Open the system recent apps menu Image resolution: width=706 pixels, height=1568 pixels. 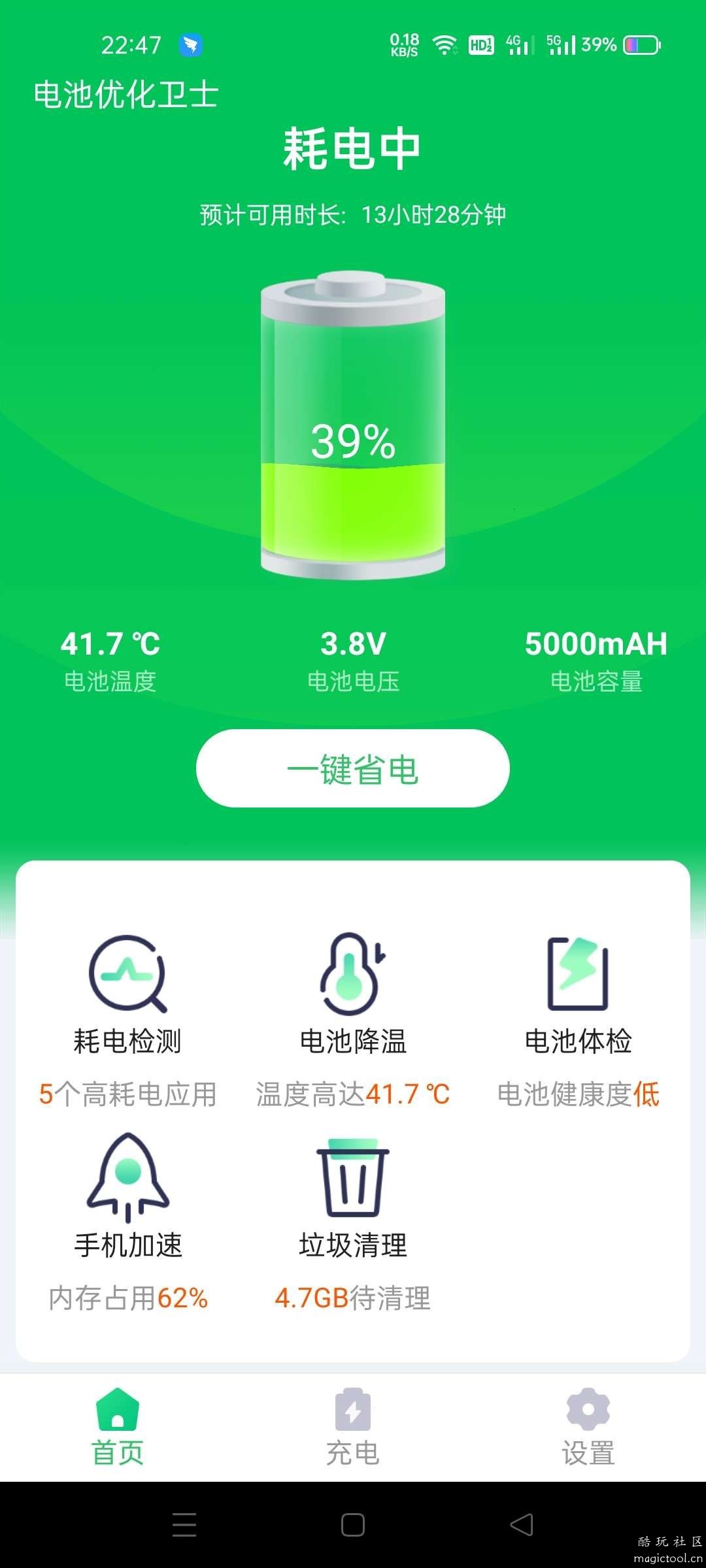184,1525
